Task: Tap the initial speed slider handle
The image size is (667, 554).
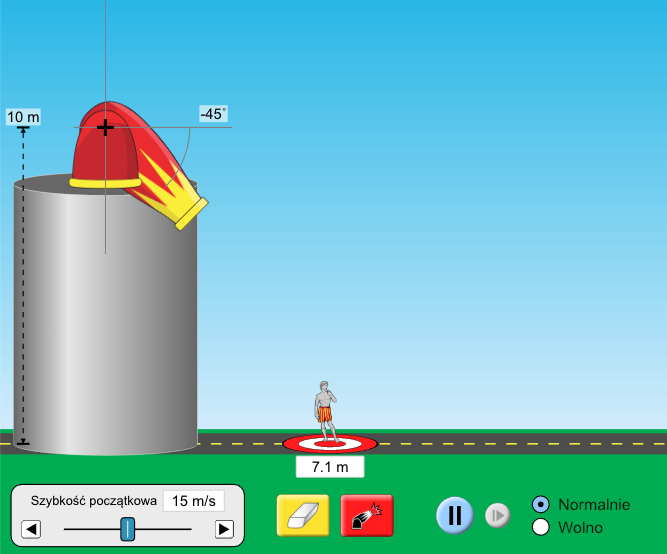Action: click(127, 529)
